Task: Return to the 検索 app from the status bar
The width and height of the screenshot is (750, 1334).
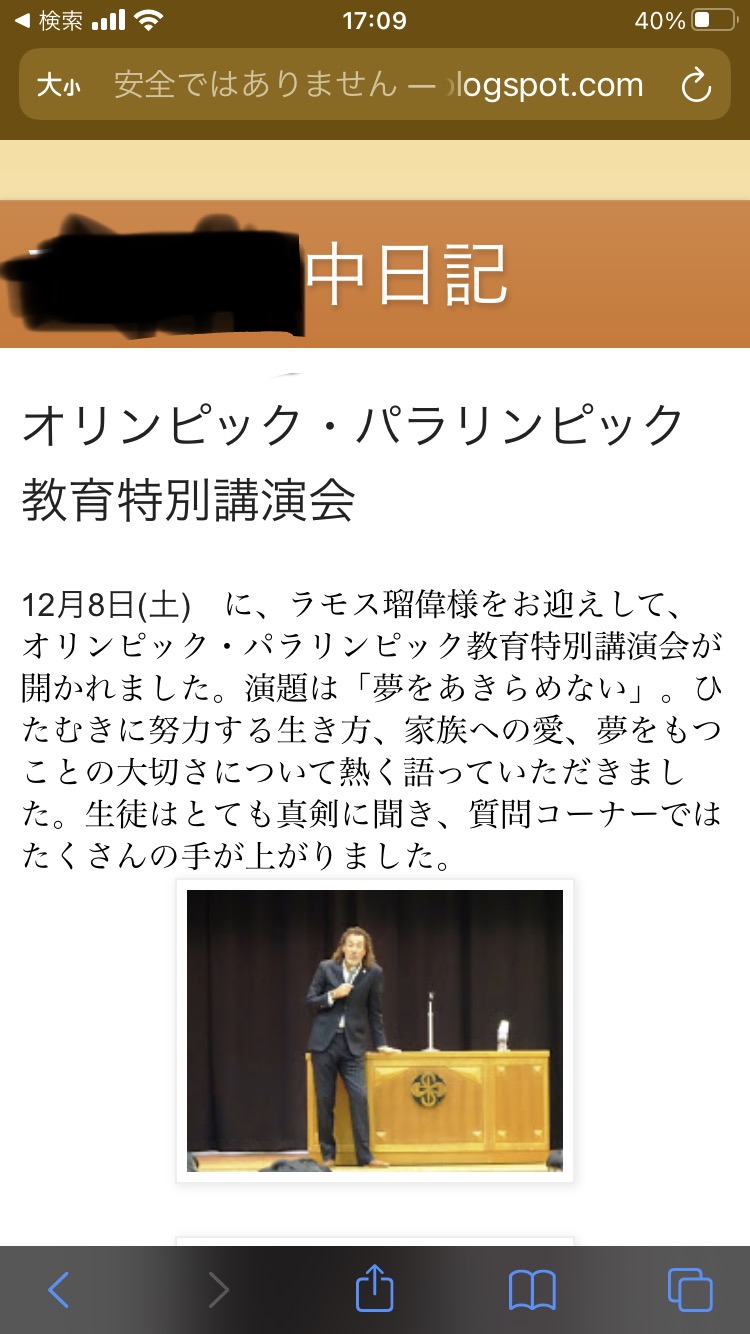Action: pos(48,20)
